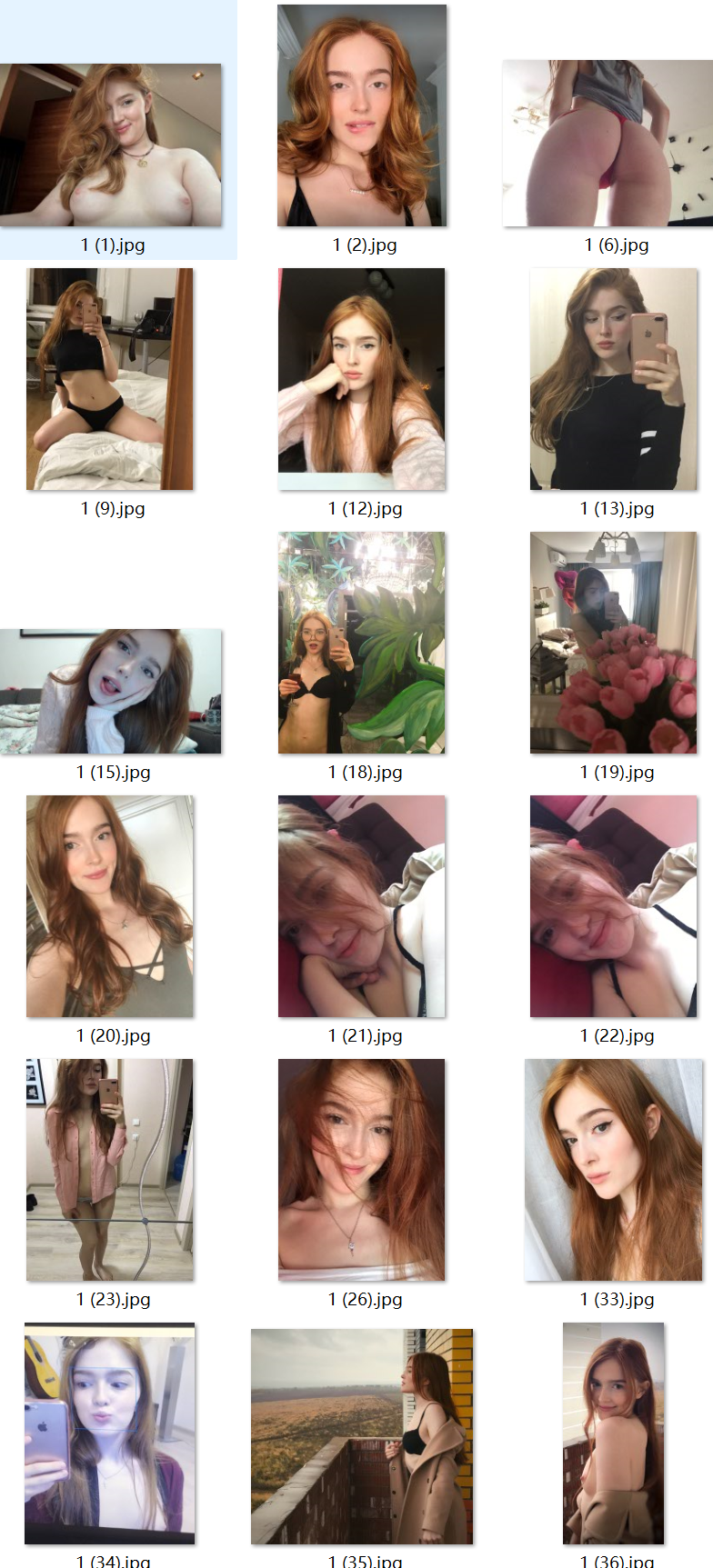713x1568 pixels.
Task: Open the file 1 (34).jpg
Action: (109, 1433)
